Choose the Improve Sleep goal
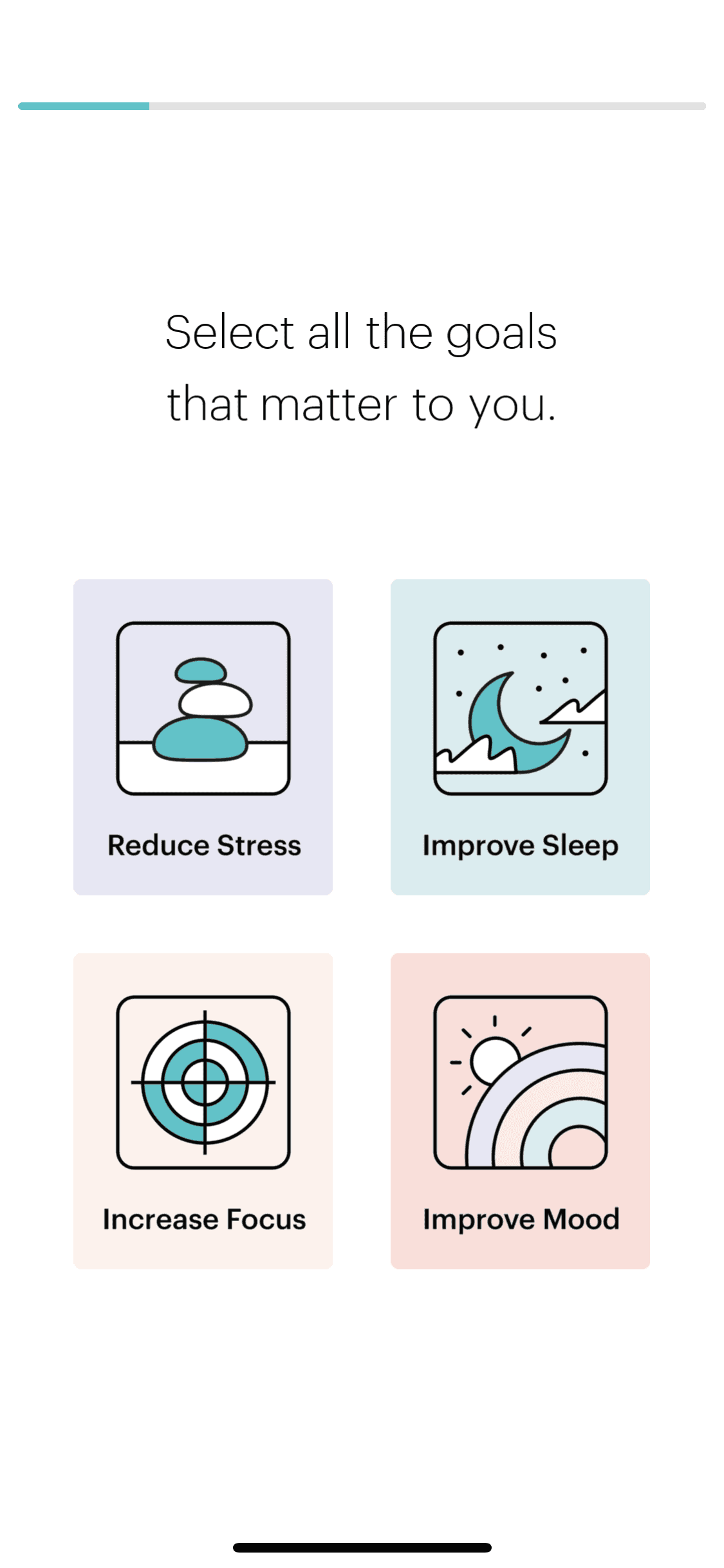 520,737
